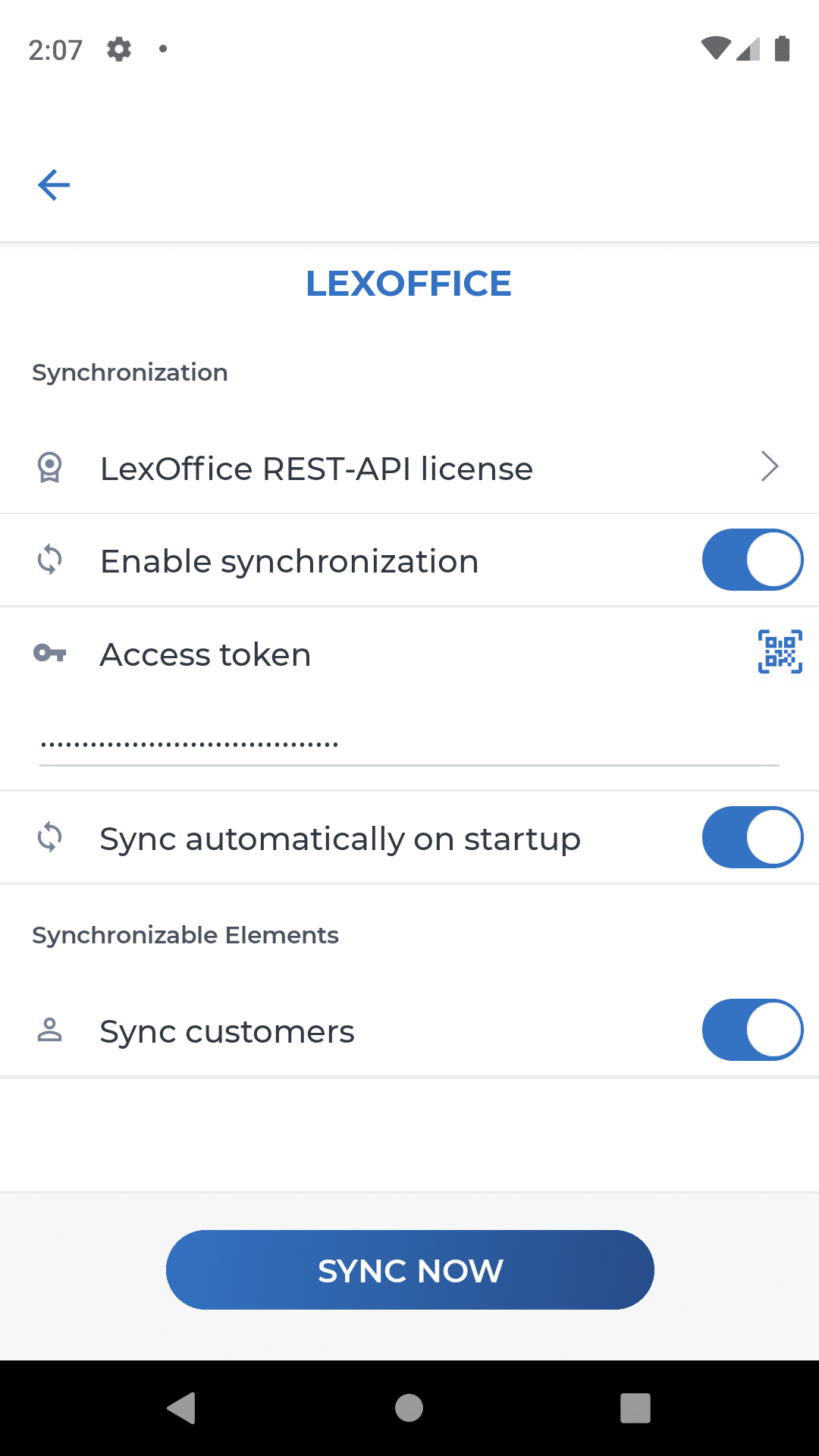Image resolution: width=819 pixels, height=1456 pixels.
Task: Start syncing with SYNC NOW
Action: (410, 1270)
